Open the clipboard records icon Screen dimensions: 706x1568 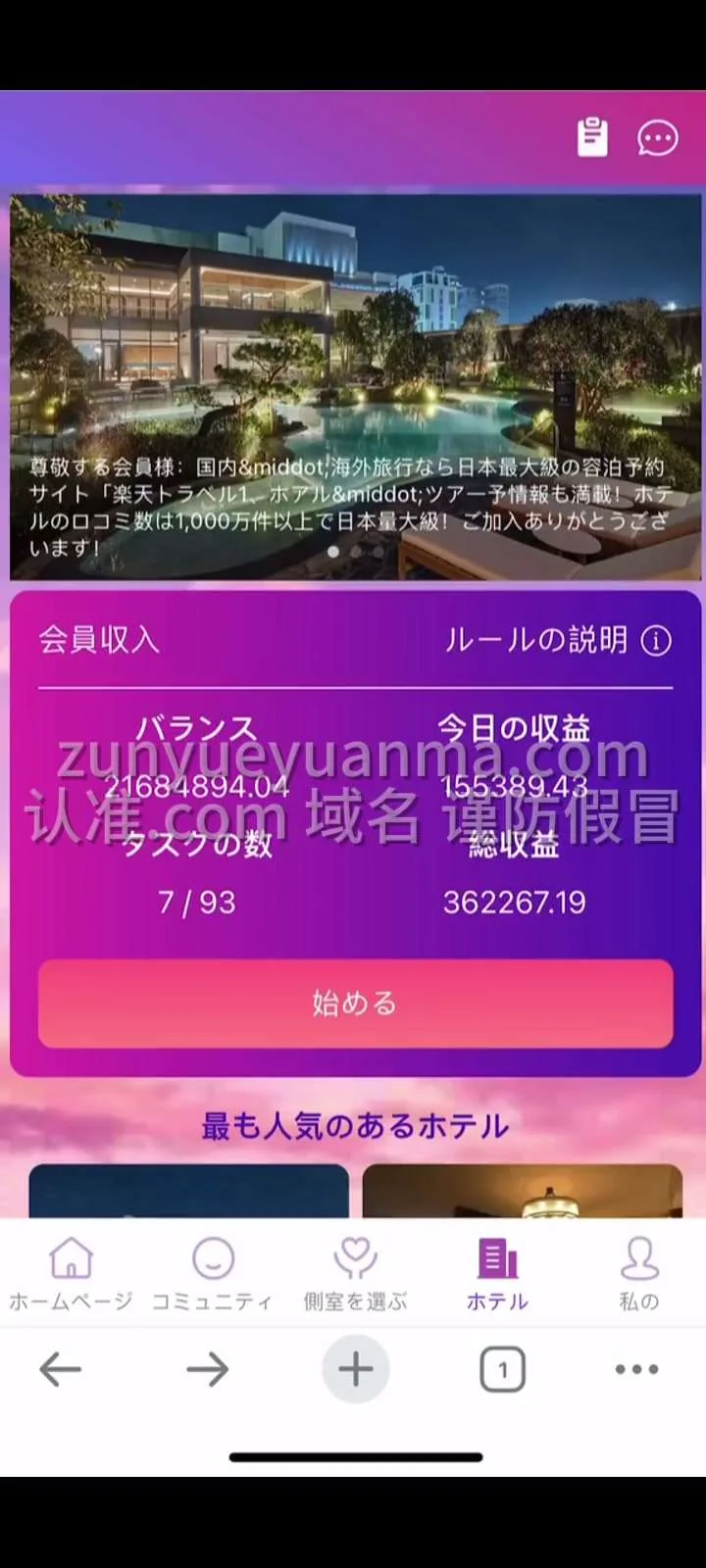591,137
